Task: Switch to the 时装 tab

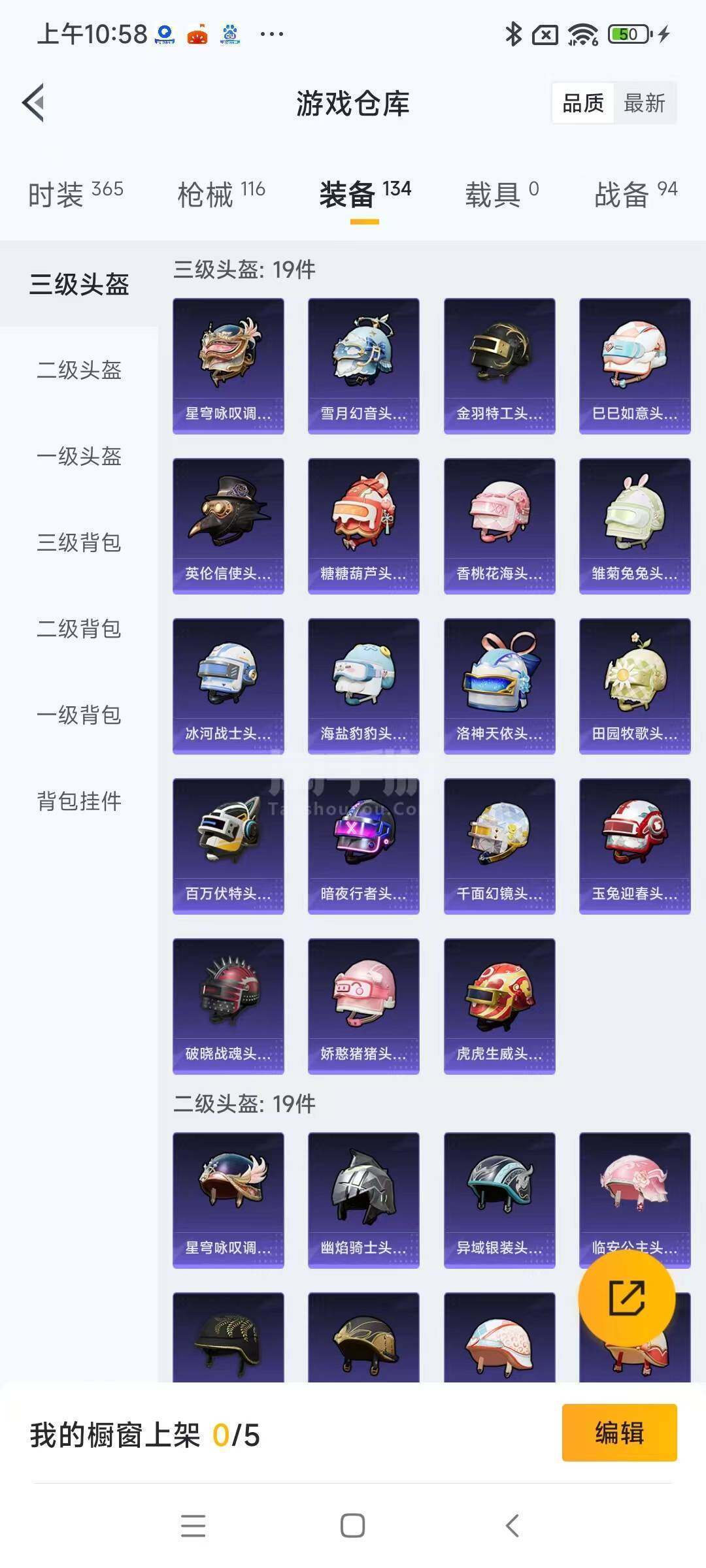Action: click(75, 194)
